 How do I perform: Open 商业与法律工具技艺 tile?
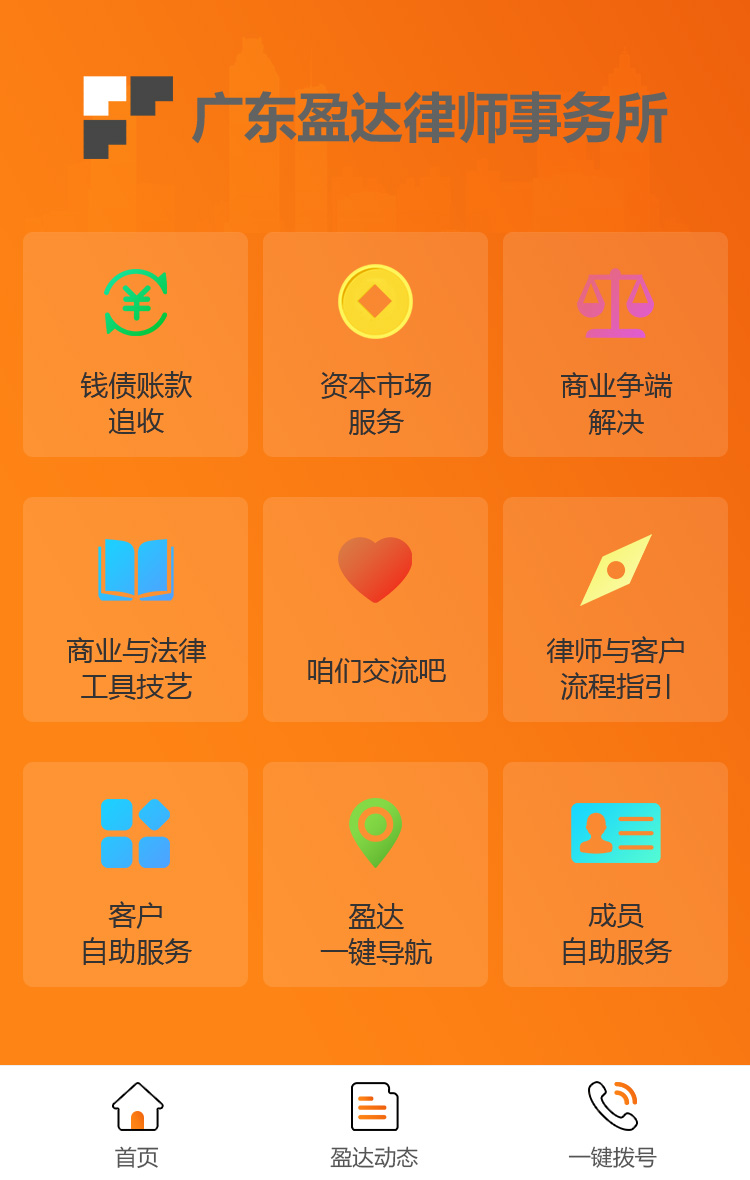pos(135,610)
